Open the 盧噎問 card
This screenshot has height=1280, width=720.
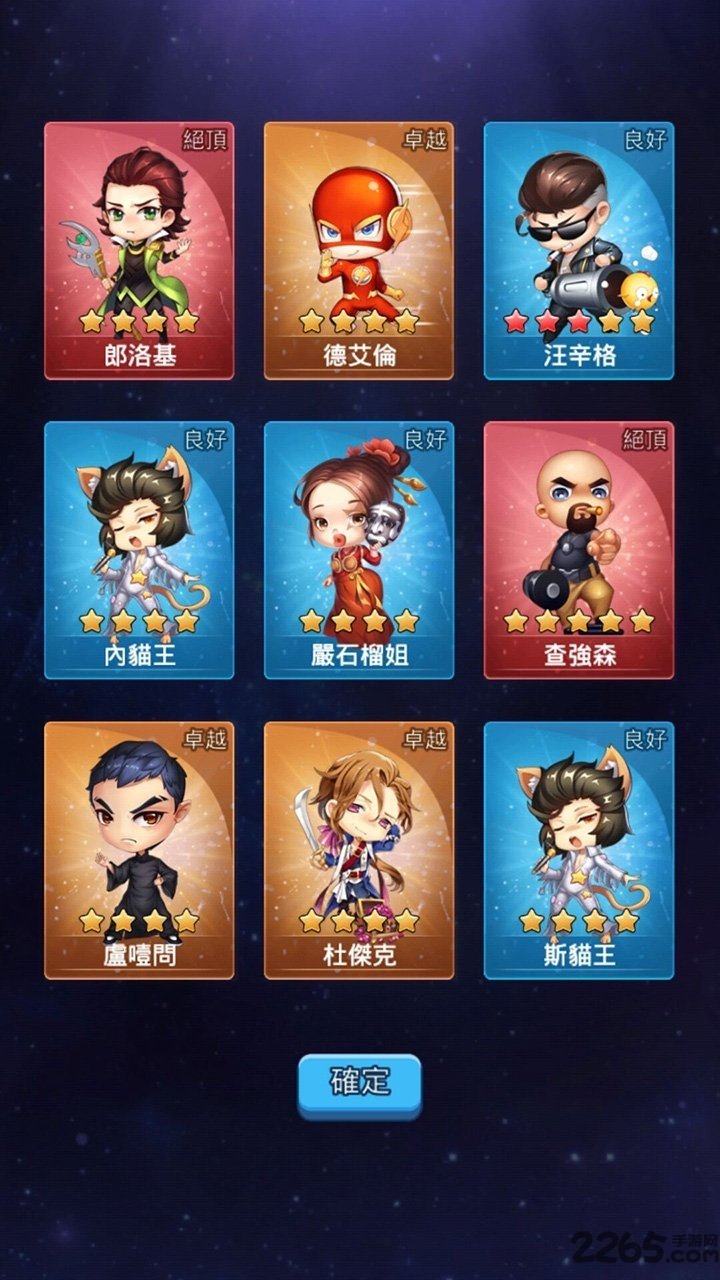[139, 850]
